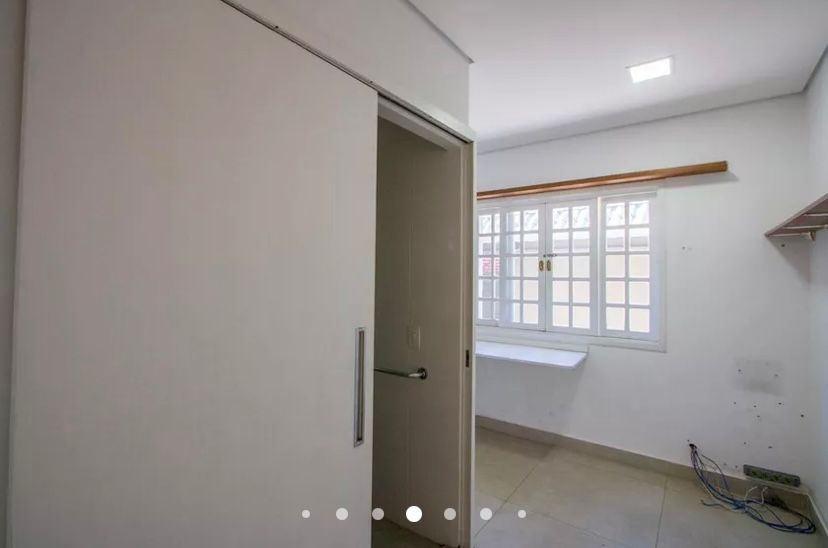Open the room photo in full screen
Screen dimensions: 828x548
point(414,260)
